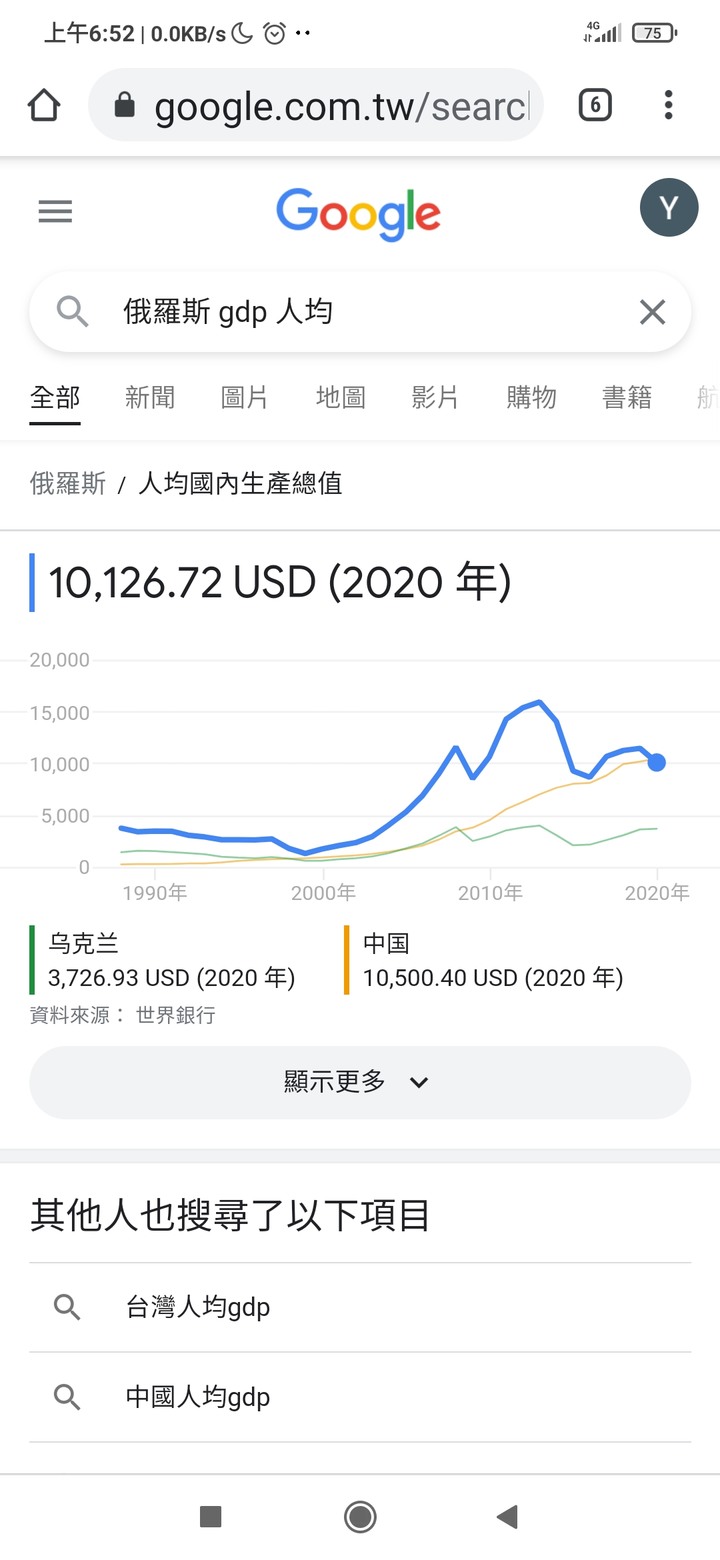Image resolution: width=720 pixels, height=1560 pixels.
Task: Switch to the 圖片 search tab
Action: click(x=243, y=397)
